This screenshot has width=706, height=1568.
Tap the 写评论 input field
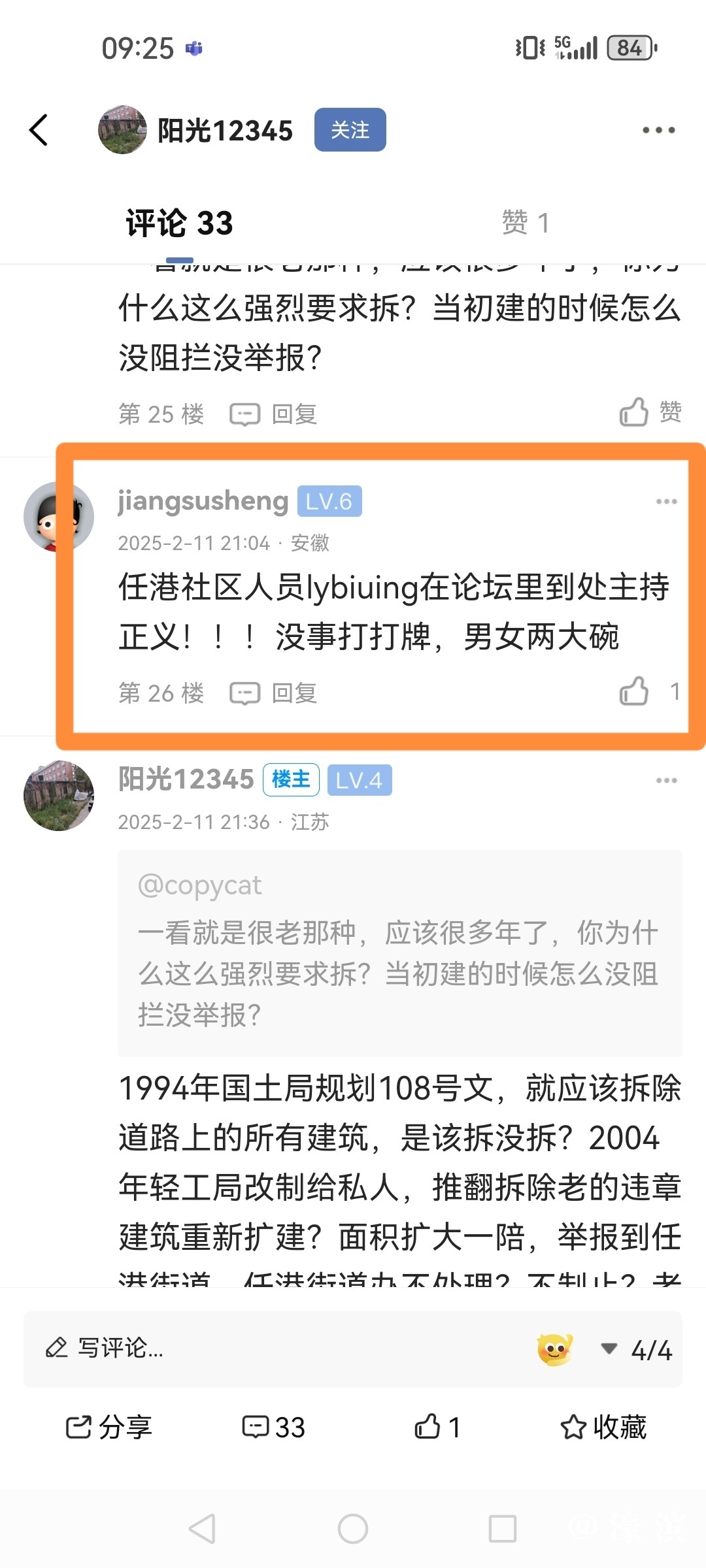[x=261, y=1348]
